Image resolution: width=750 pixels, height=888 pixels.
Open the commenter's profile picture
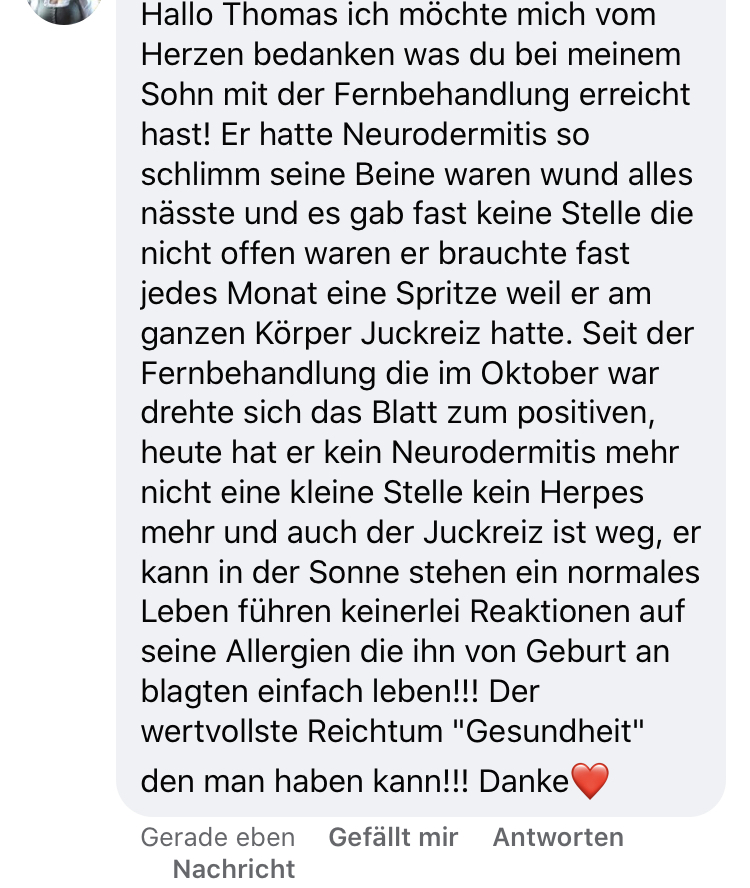pyautogui.click(x=64, y=8)
